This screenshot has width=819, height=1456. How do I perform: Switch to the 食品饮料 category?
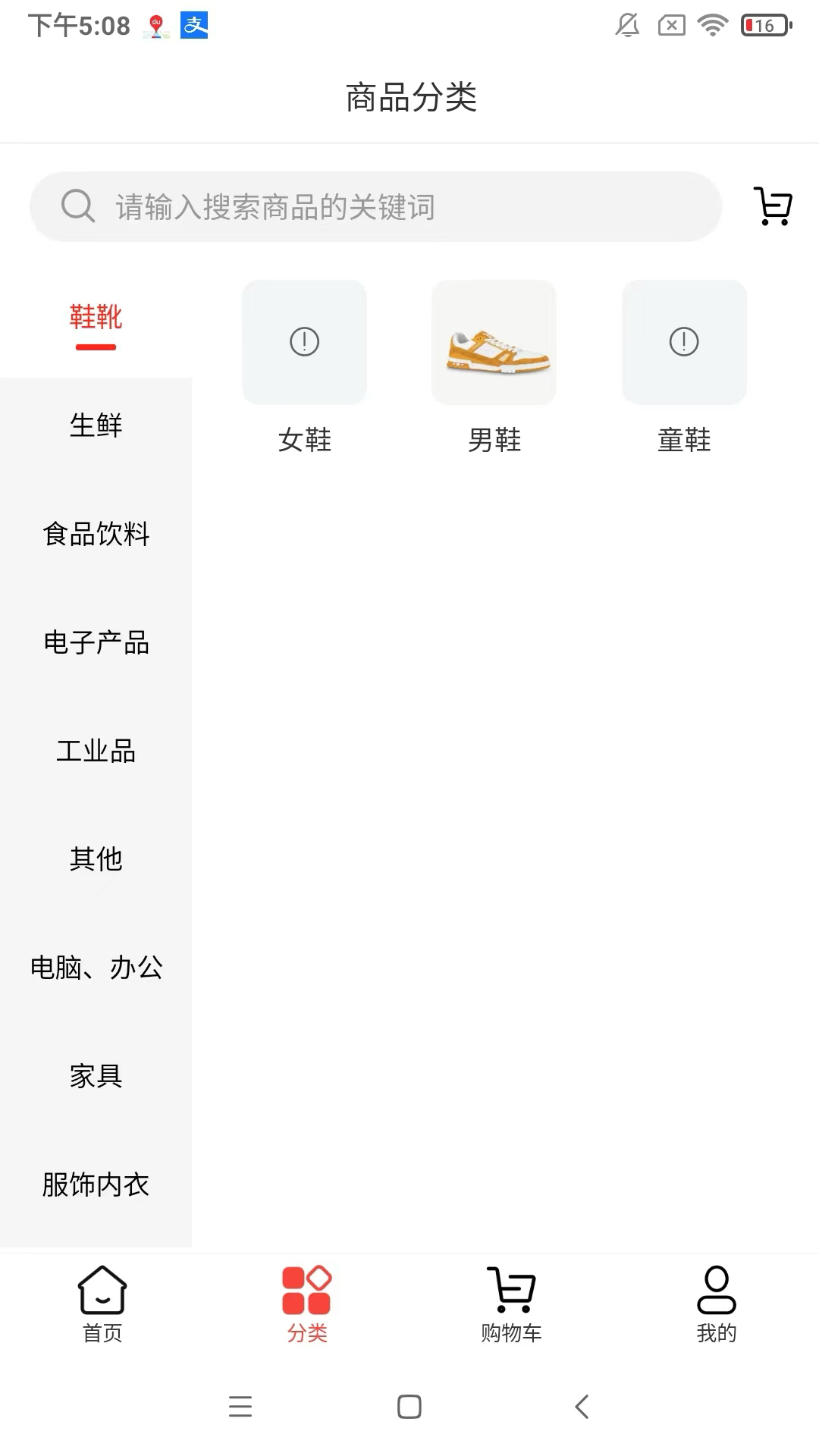pos(96,534)
